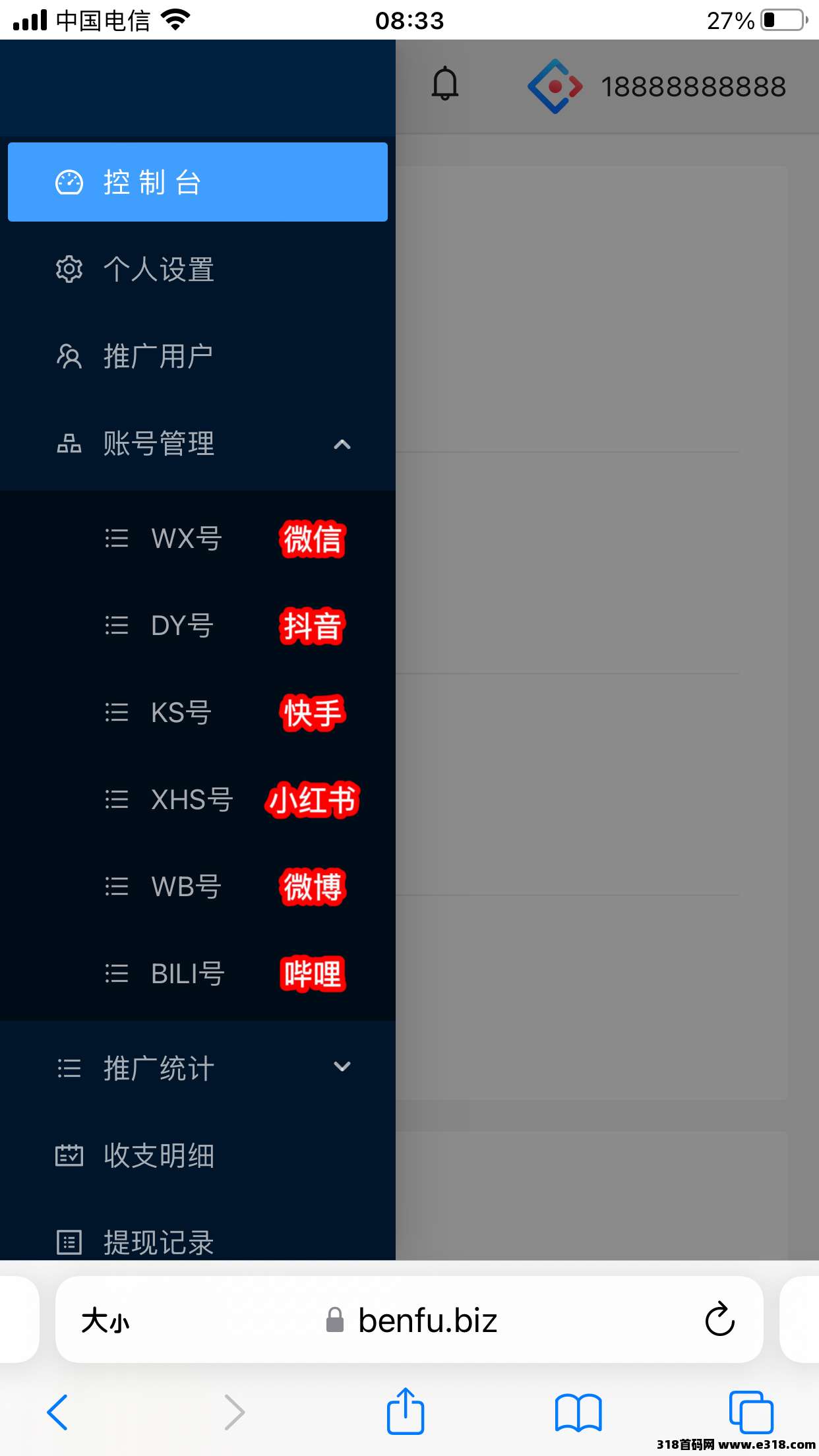Image resolution: width=819 pixels, height=1456 pixels.
Task: Select the WB号 entry
Action: (186, 887)
